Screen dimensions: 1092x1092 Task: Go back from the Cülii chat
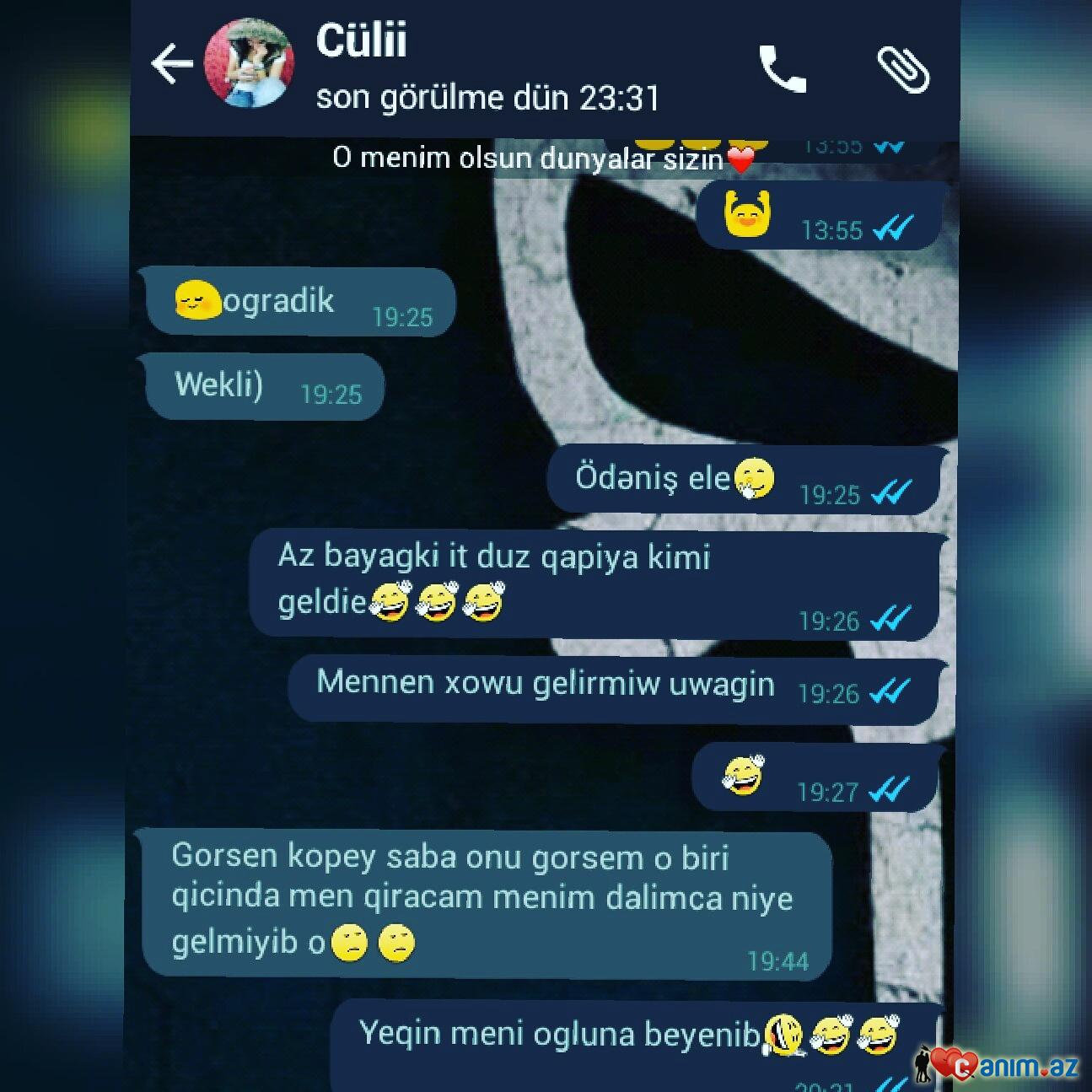(172, 64)
